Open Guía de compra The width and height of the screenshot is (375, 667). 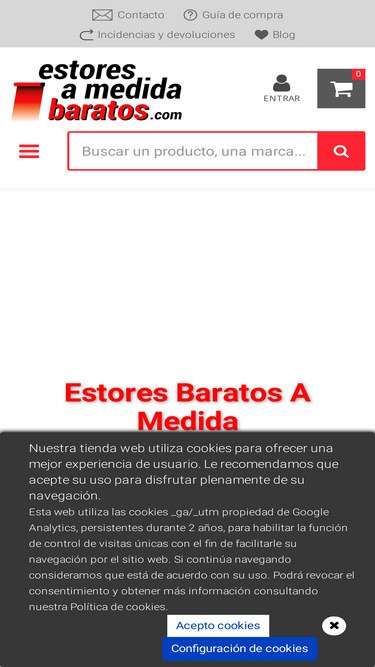(x=233, y=15)
